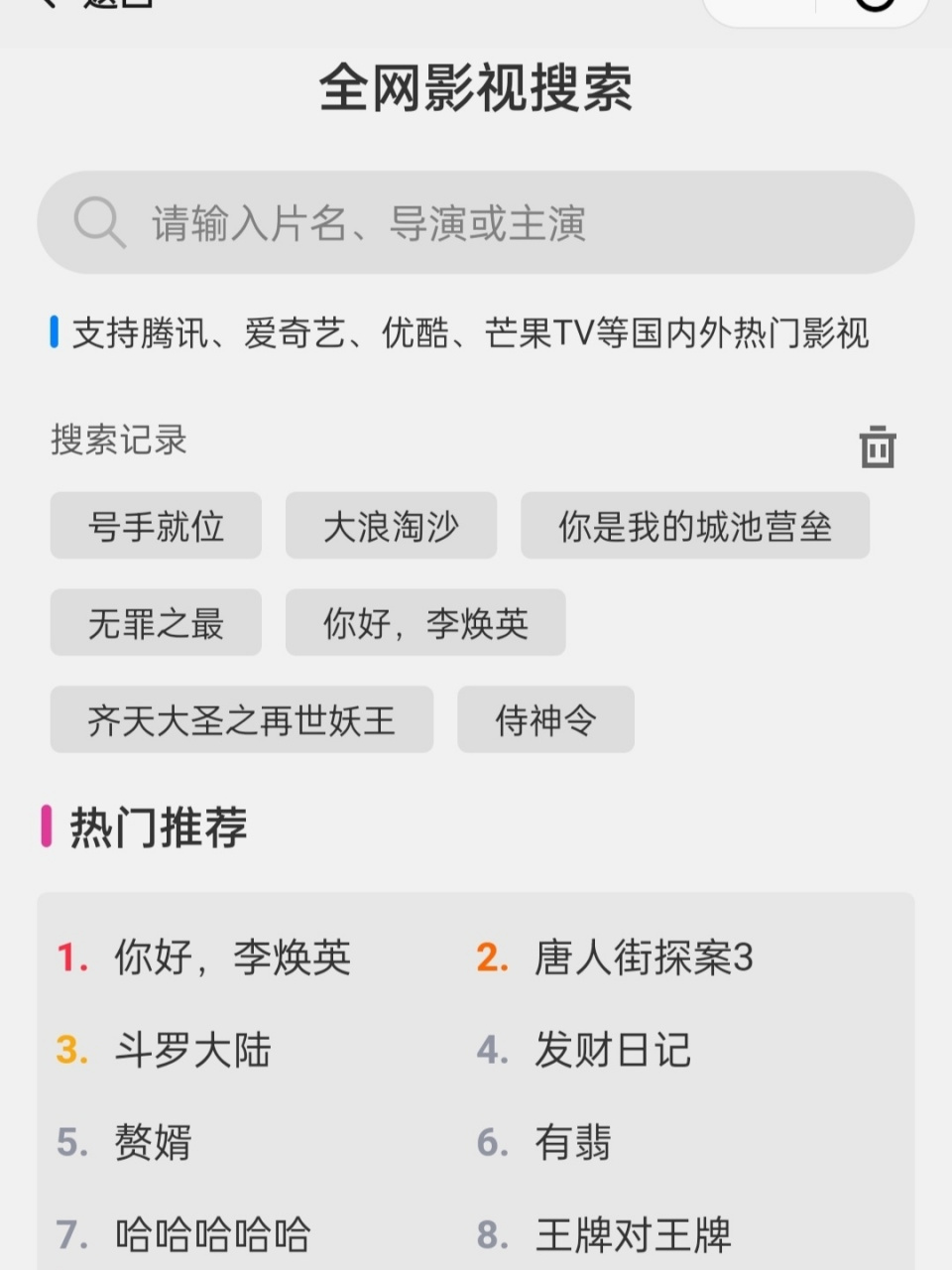Tap the round icon in the title bar
Viewport: 952px width, 1270px height.
click(872, 5)
